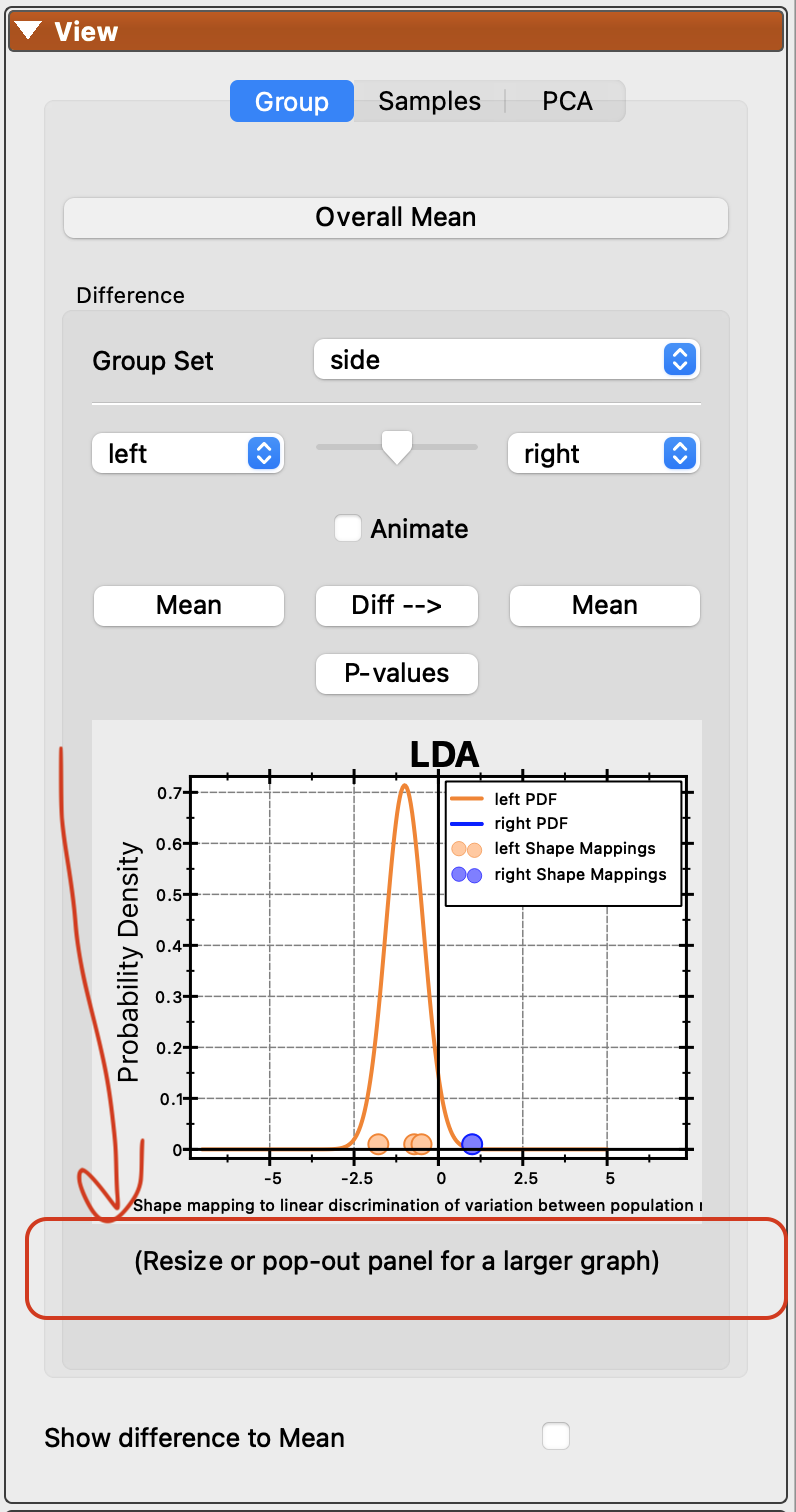
Task: Click the left Mean button
Action: 188,605
